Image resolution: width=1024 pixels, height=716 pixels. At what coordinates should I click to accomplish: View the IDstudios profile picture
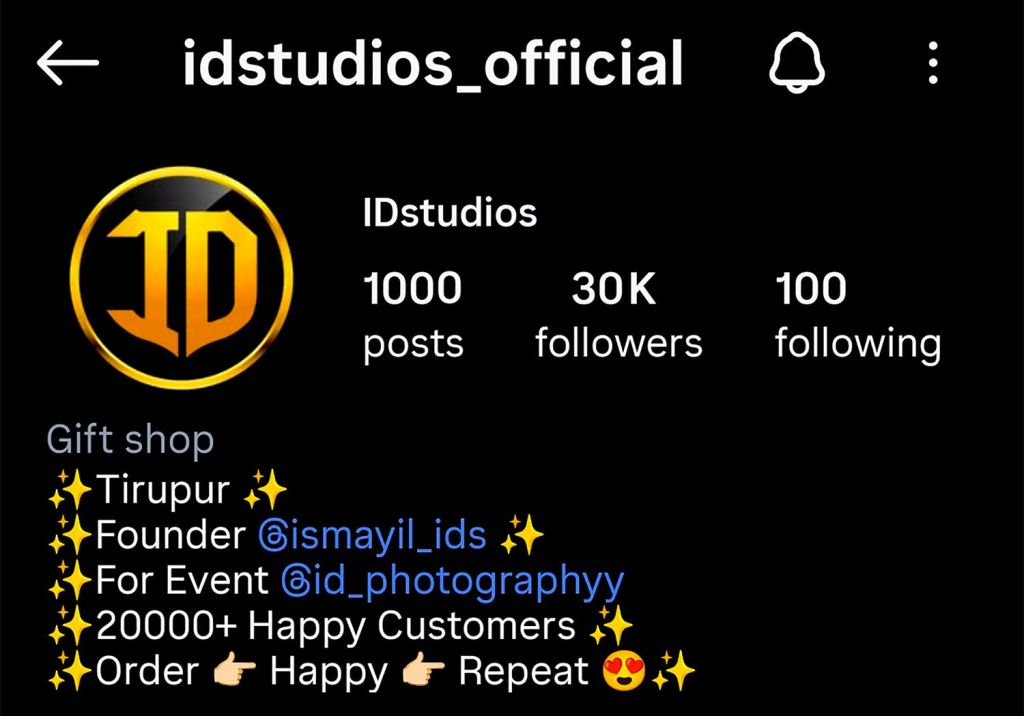point(184,278)
